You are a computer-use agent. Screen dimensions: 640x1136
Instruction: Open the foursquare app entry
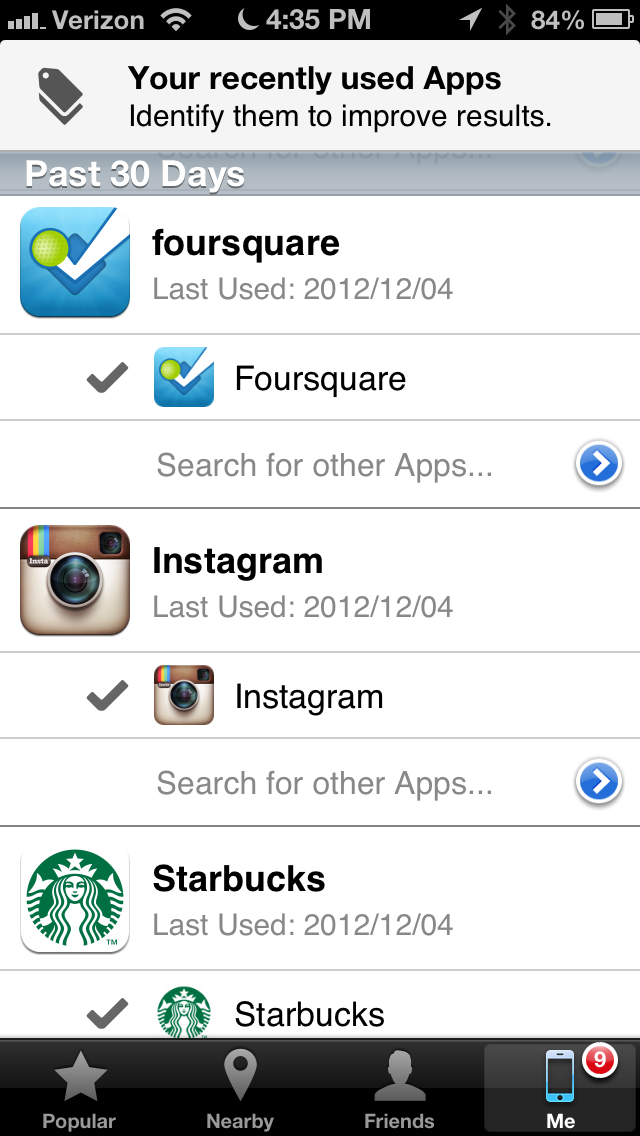click(x=320, y=264)
